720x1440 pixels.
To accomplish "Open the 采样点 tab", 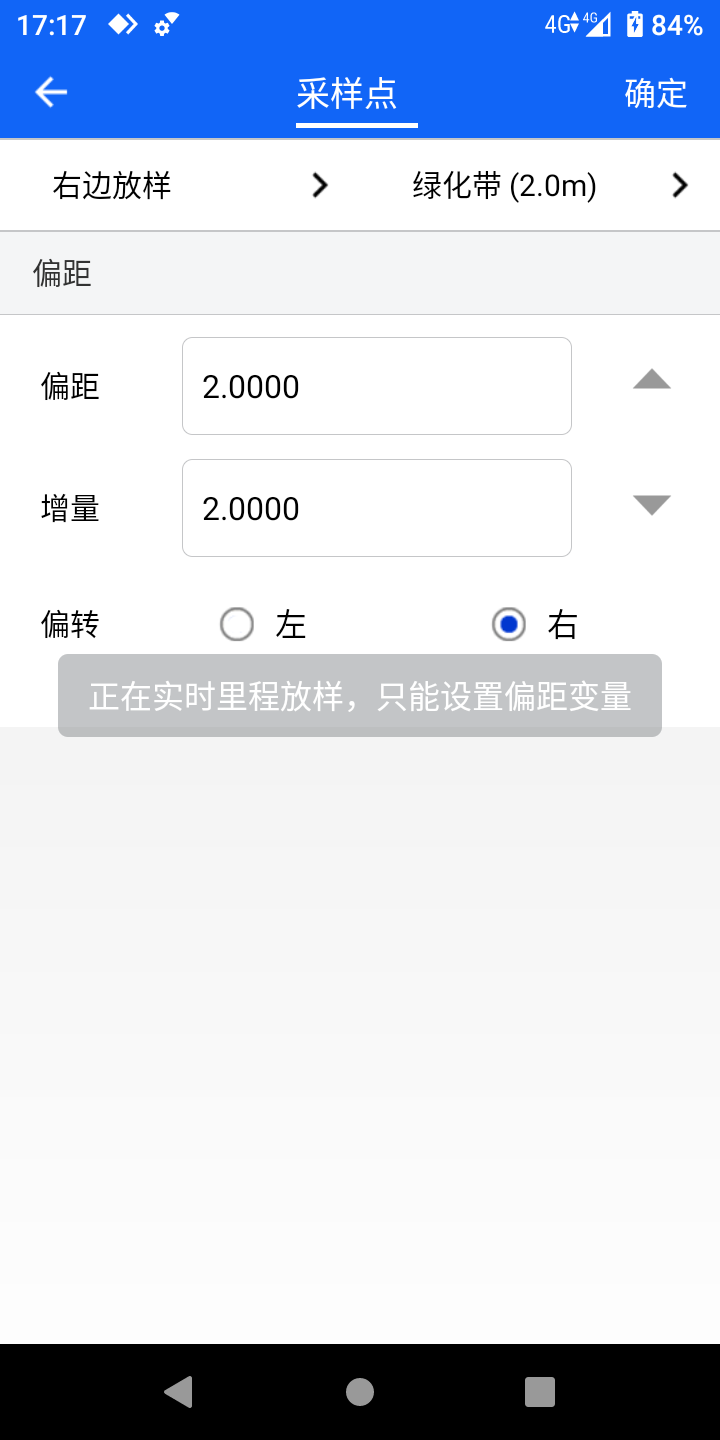I will coord(347,93).
